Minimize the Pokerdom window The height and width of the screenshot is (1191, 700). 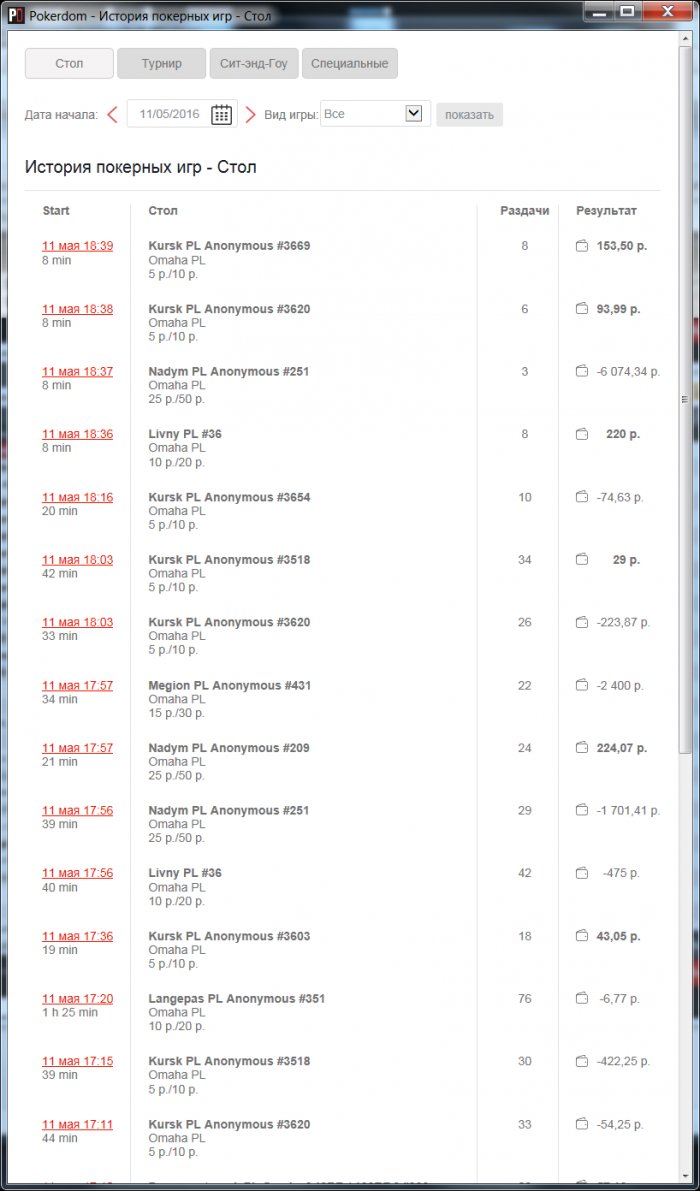coord(598,11)
